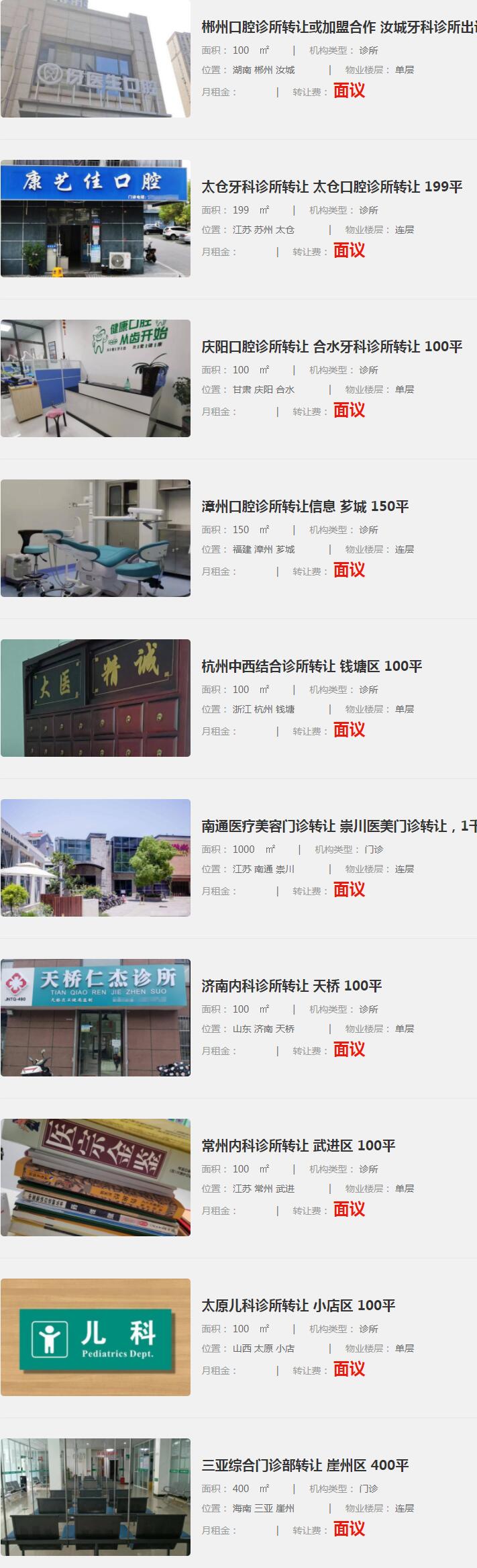The height and width of the screenshot is (1568, 477).
Task: Open the 太原儿科诊所转让 小店区 listing
Action: (x=298, y=1305)
